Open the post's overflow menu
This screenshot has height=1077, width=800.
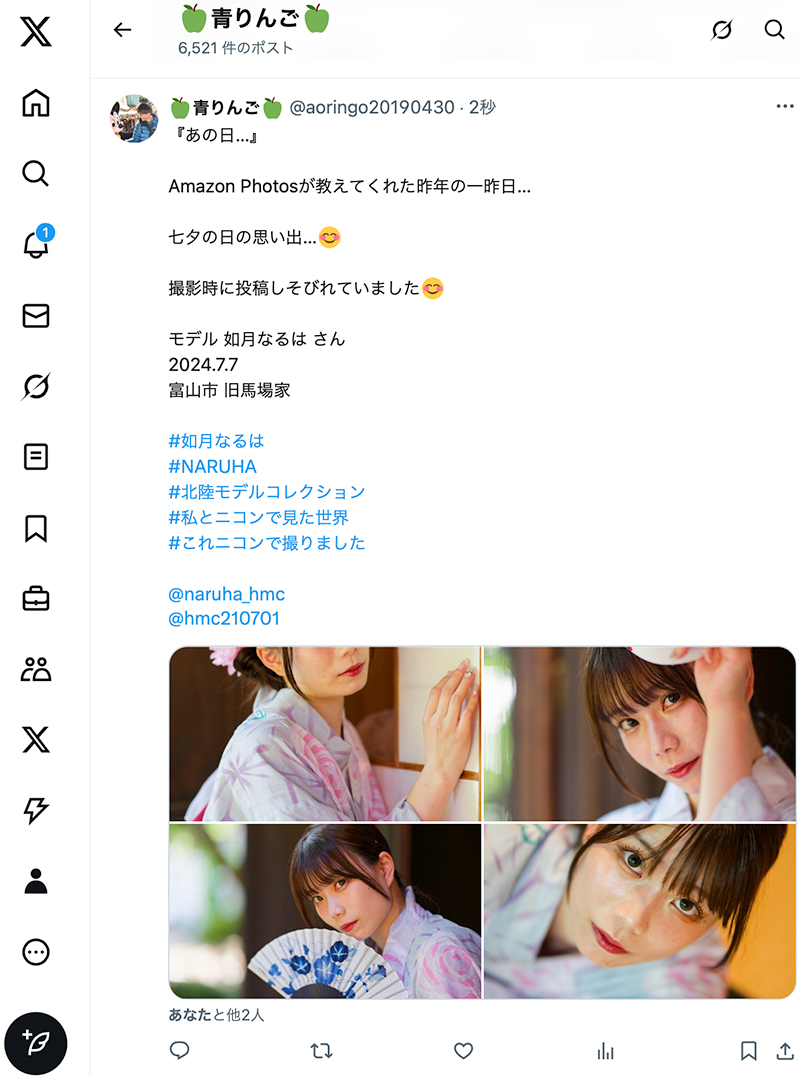click(784, 107)
